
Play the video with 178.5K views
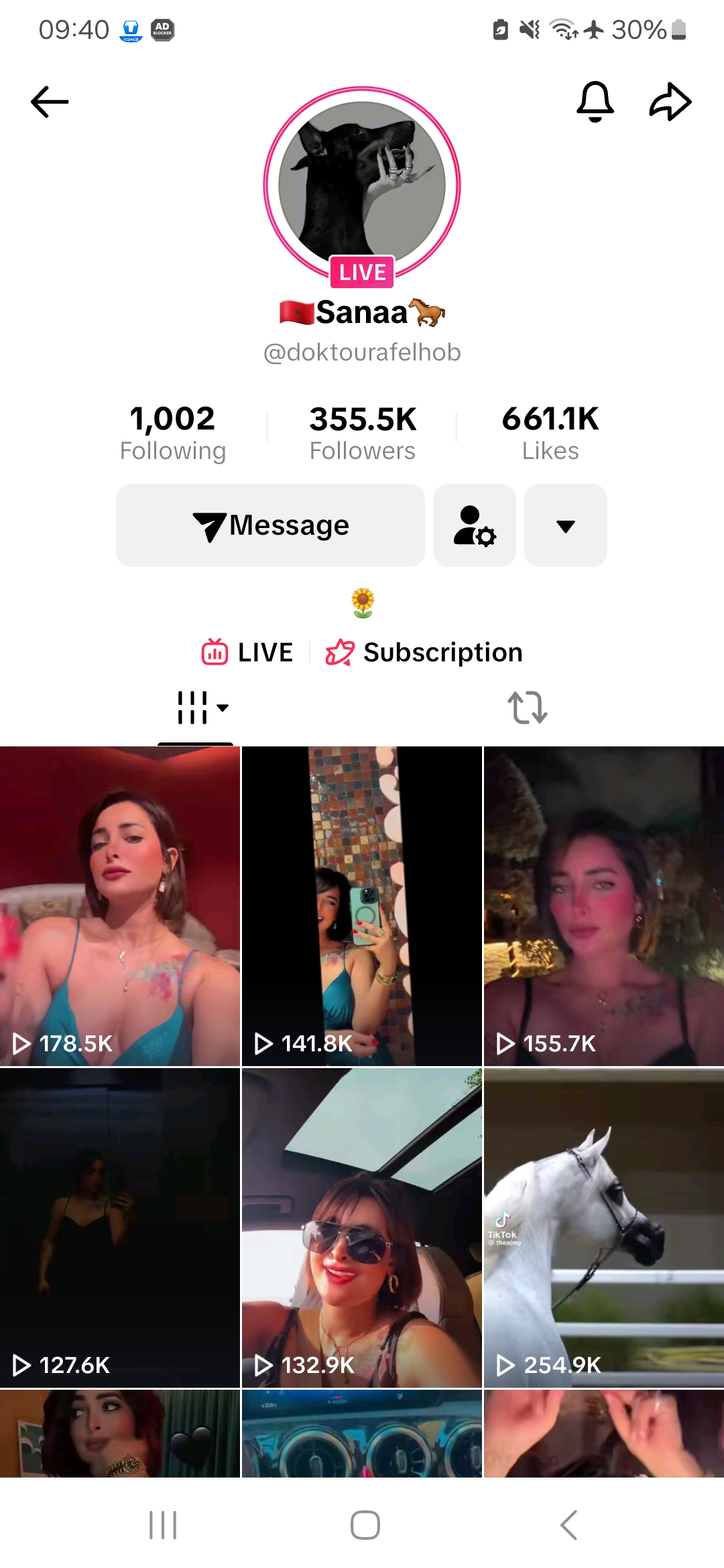[120, 906]
